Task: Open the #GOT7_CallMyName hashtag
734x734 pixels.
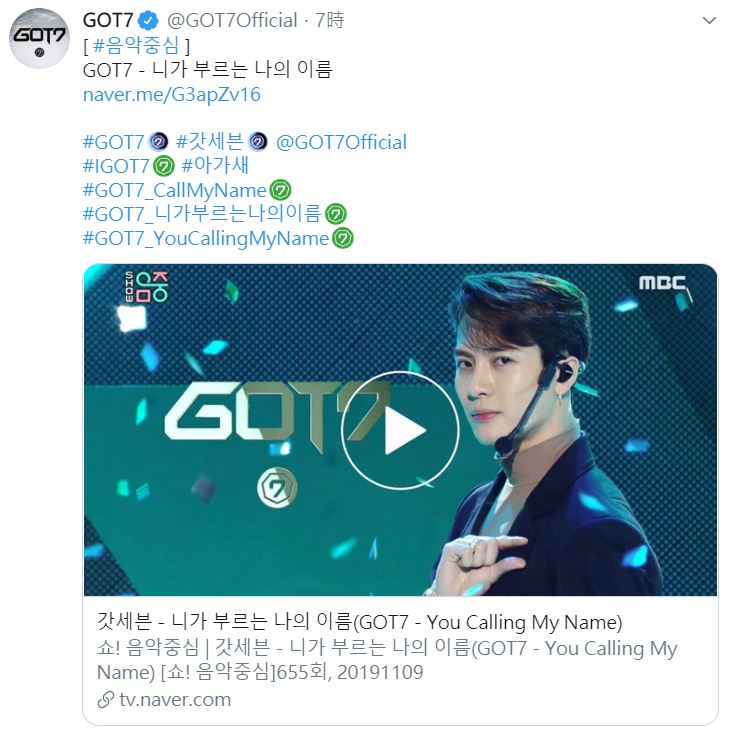Action: tap(175, 190)
